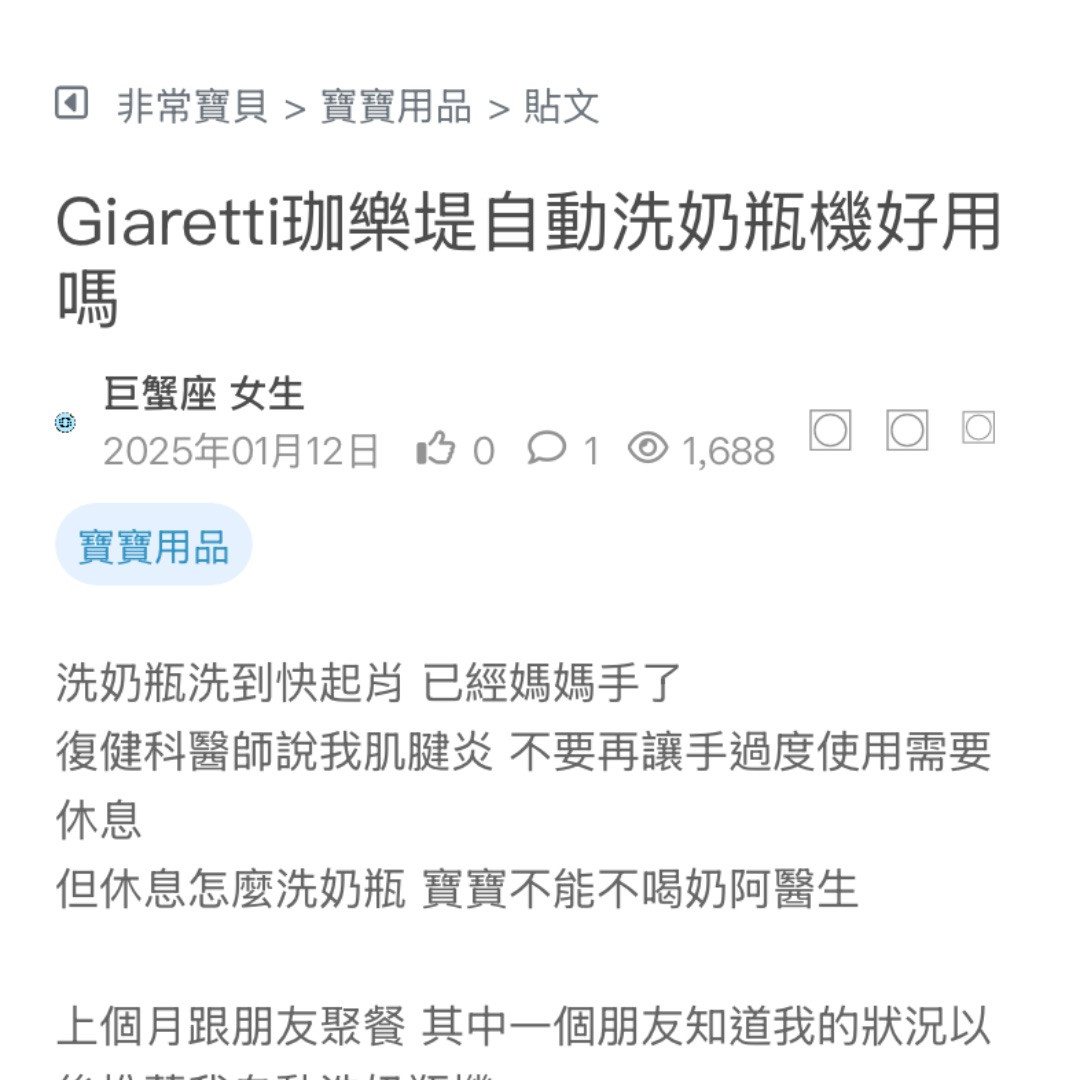Open the 貼文 breadcrumb link
The width and height of the screenshot is (1080, 1080).
pos(562,106)
